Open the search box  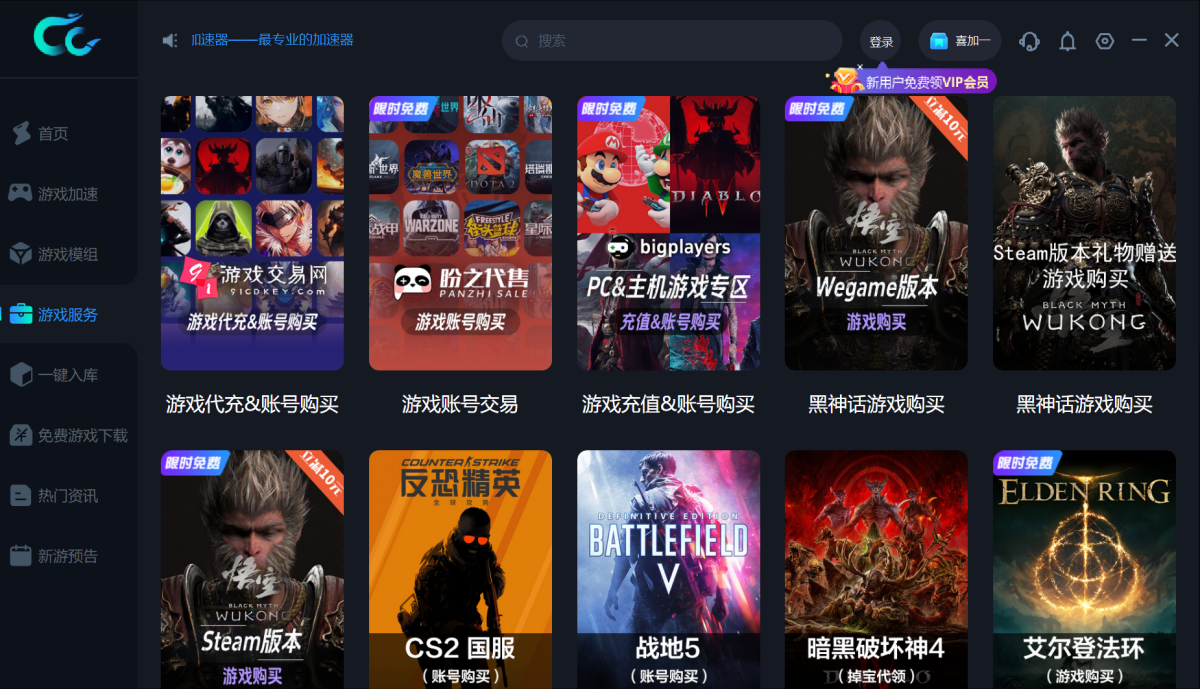(x=672, y=41)
